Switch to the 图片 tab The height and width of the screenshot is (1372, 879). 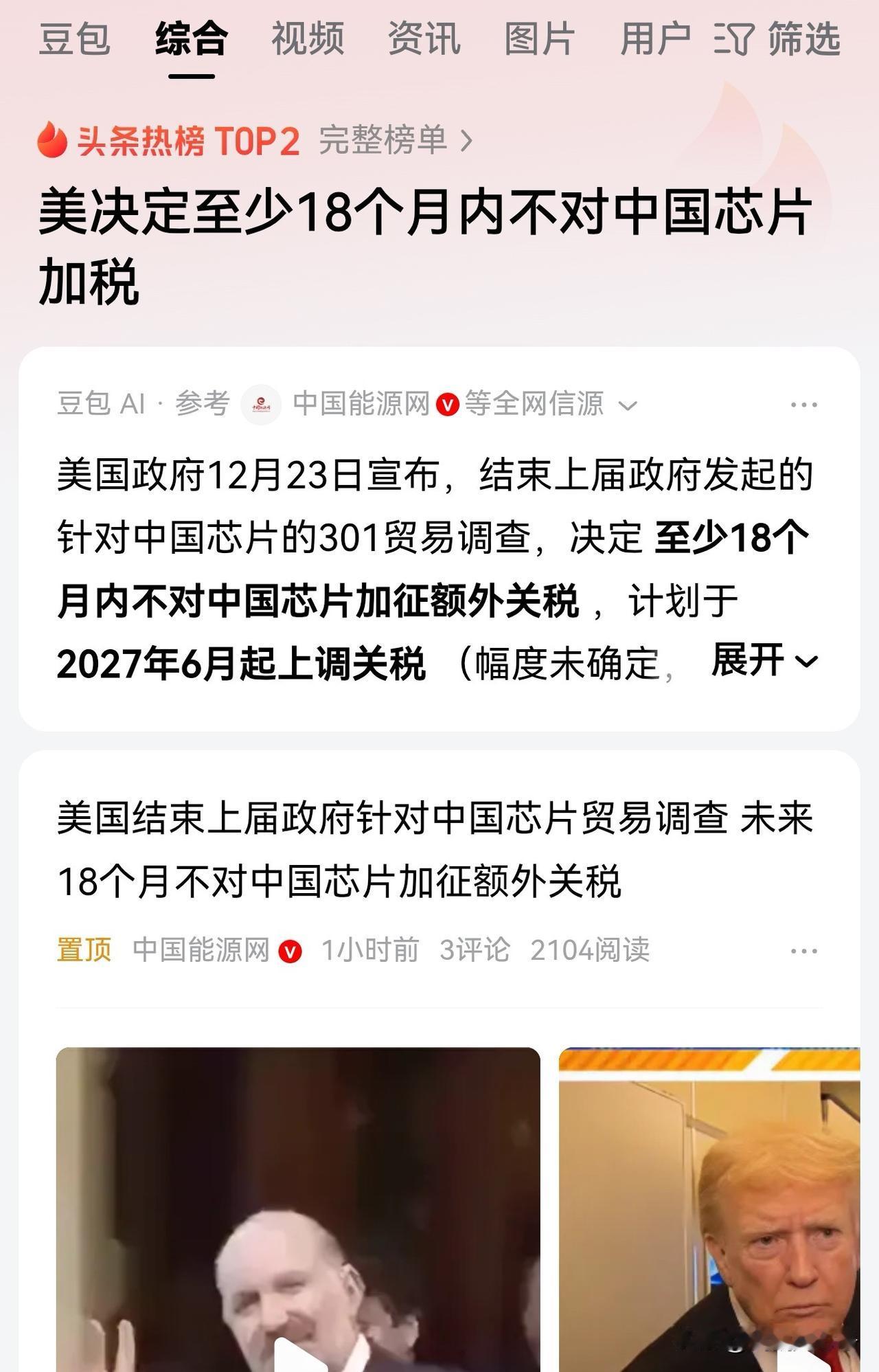coord(540,41)
